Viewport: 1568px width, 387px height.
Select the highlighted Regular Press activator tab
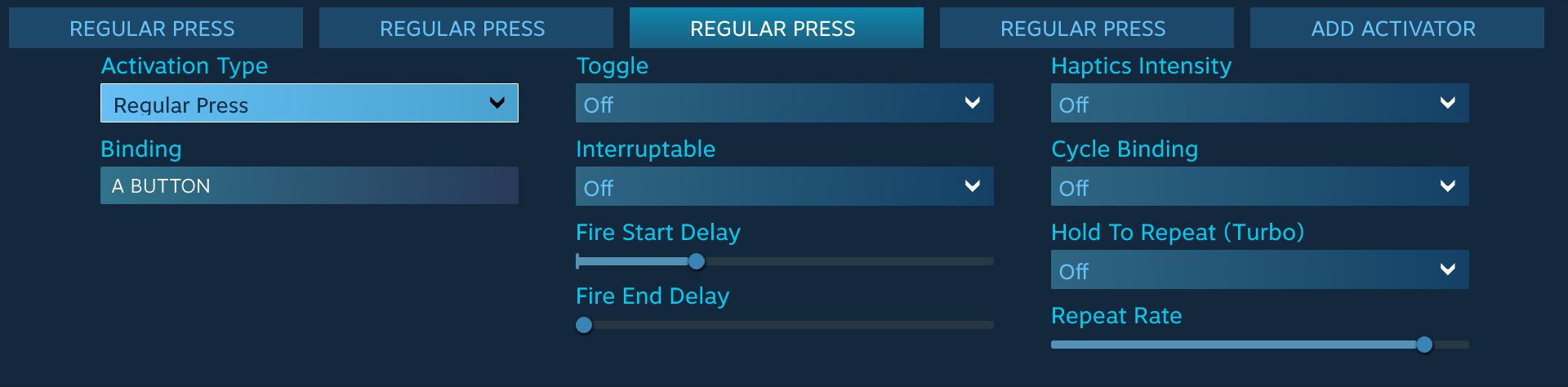click(x=776, y=29)
